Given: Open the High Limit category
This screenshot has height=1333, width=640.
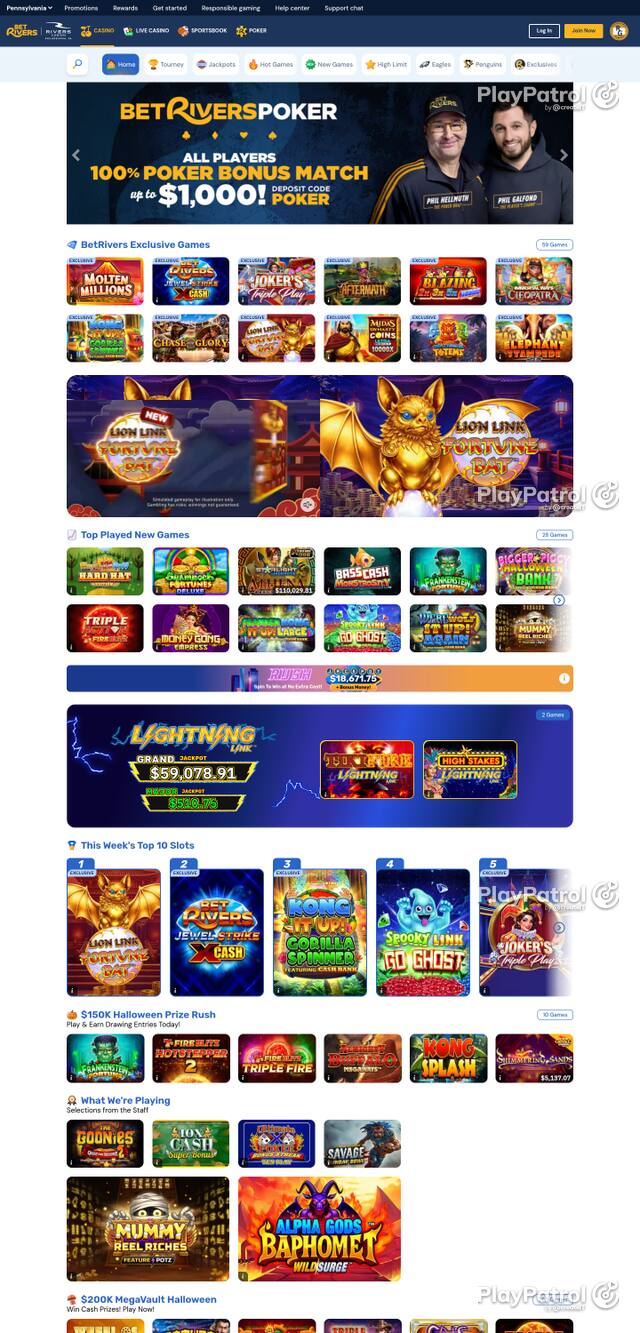Looking at the screenshot, I should pyautogui.click(x=386, y=64).
